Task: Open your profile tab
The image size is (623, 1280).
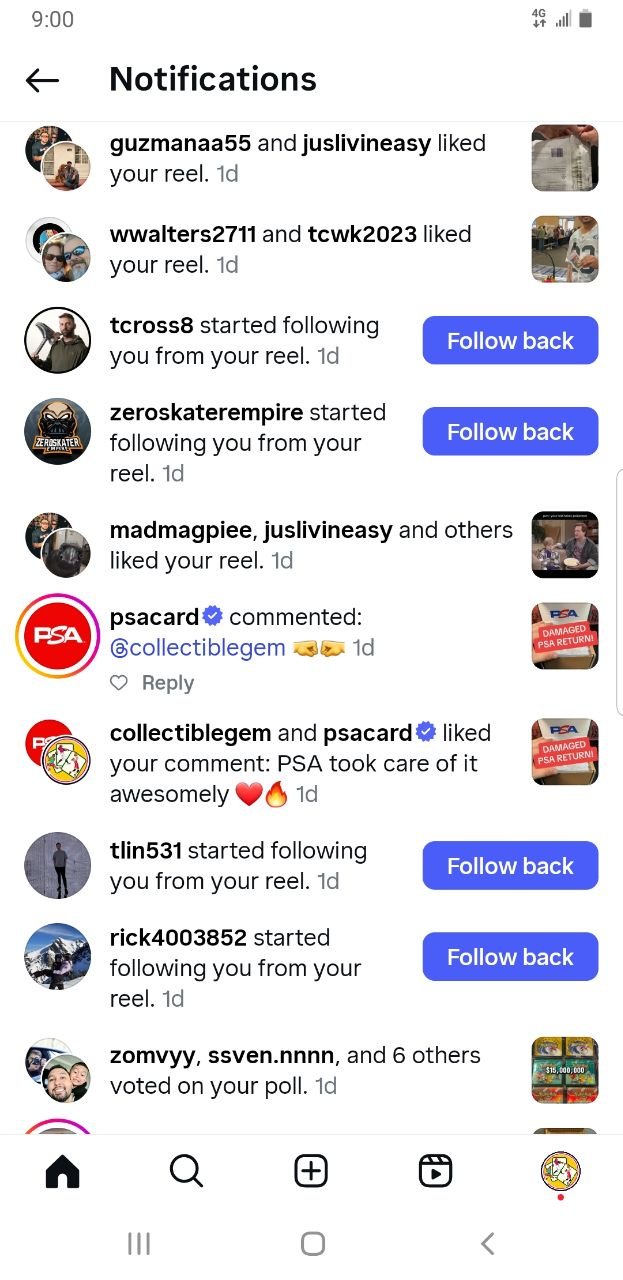Action: point(560,1171)
